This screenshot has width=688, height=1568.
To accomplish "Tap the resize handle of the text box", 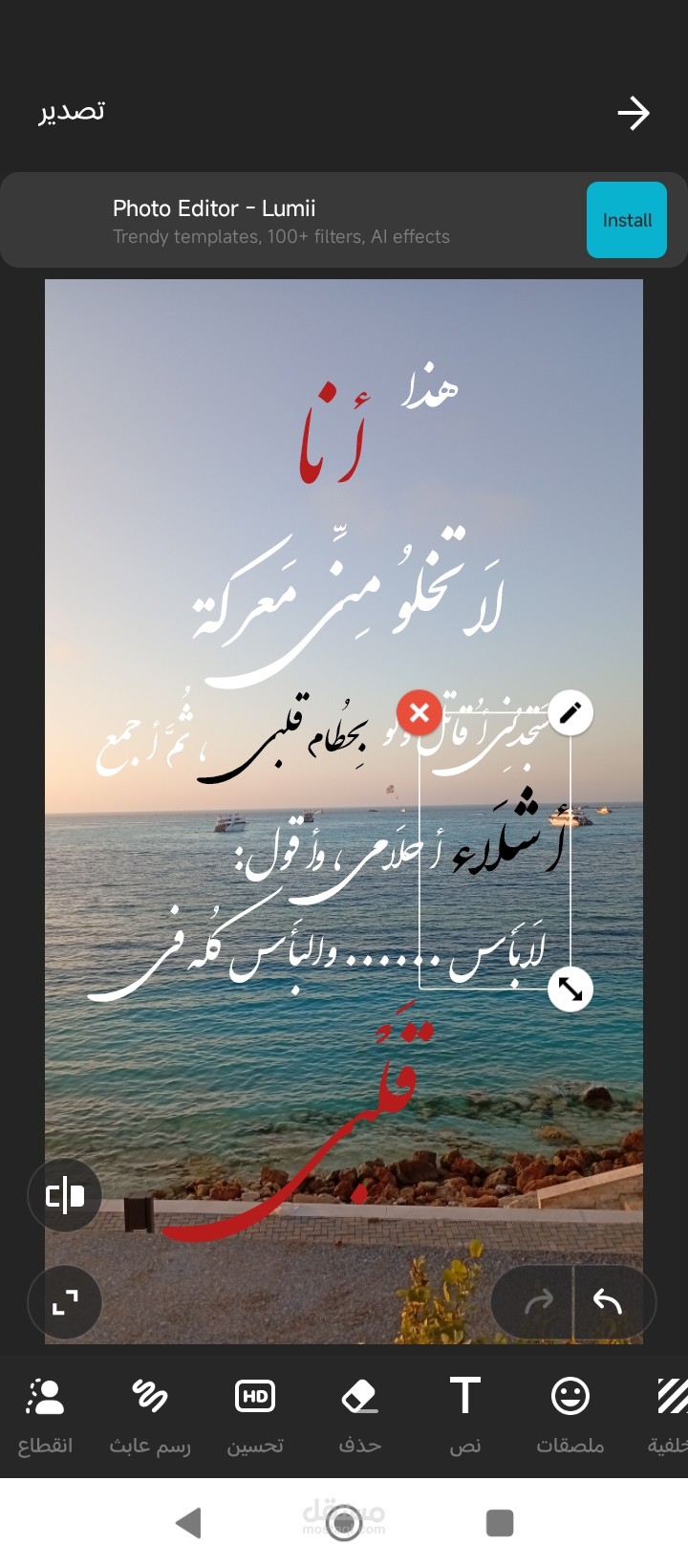I will pyautogui.click(x=570, y=990).
